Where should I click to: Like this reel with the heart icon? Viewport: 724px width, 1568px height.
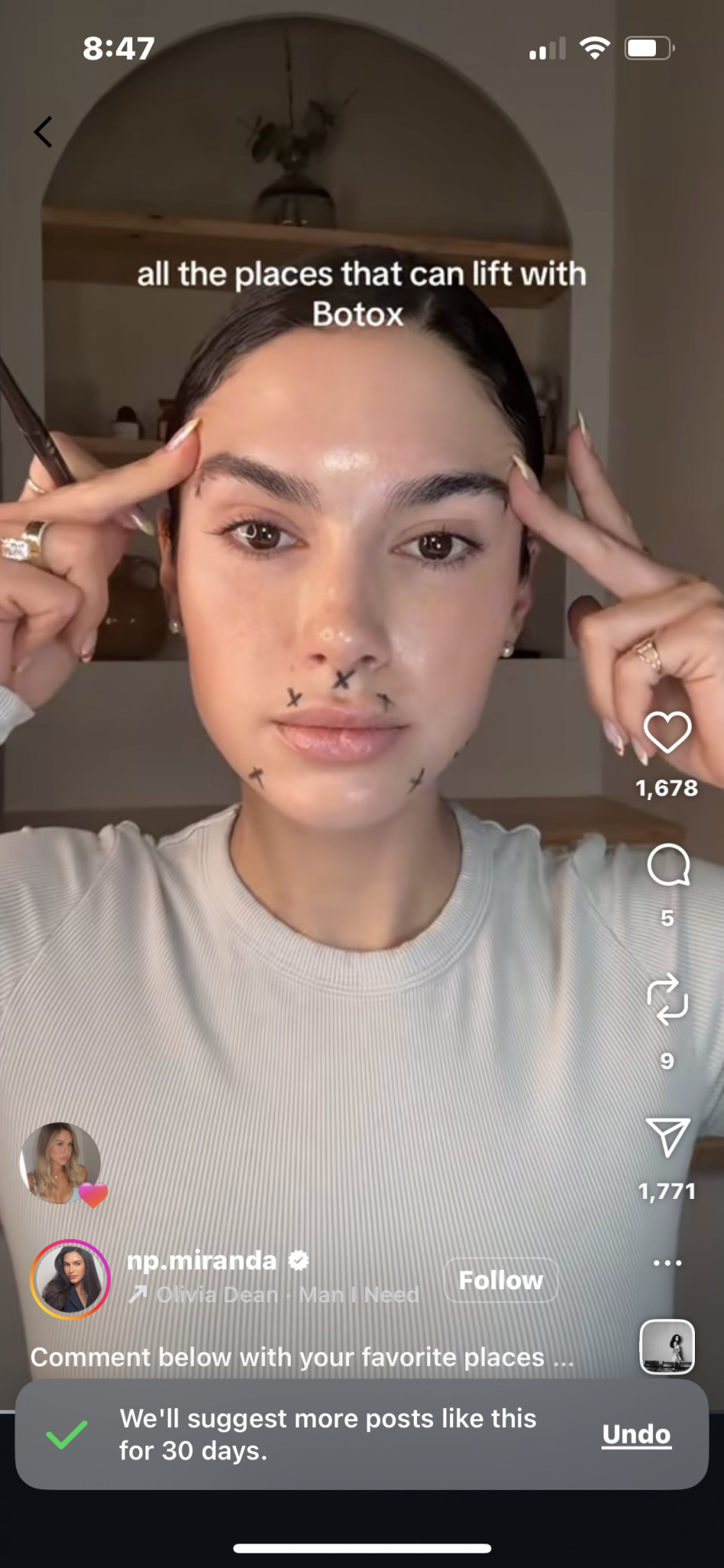(667, 733)
